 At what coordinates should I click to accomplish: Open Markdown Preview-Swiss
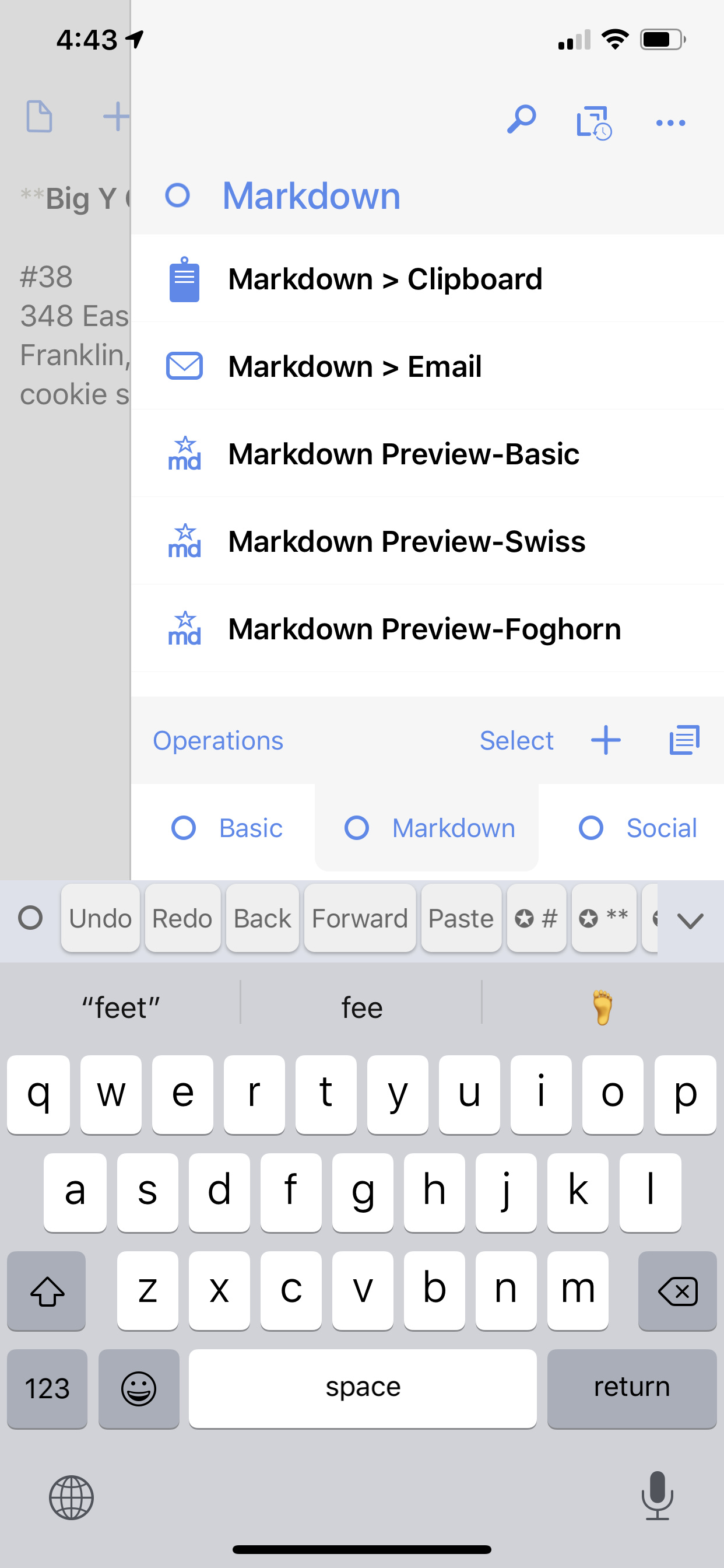click(x=406, y=542)
